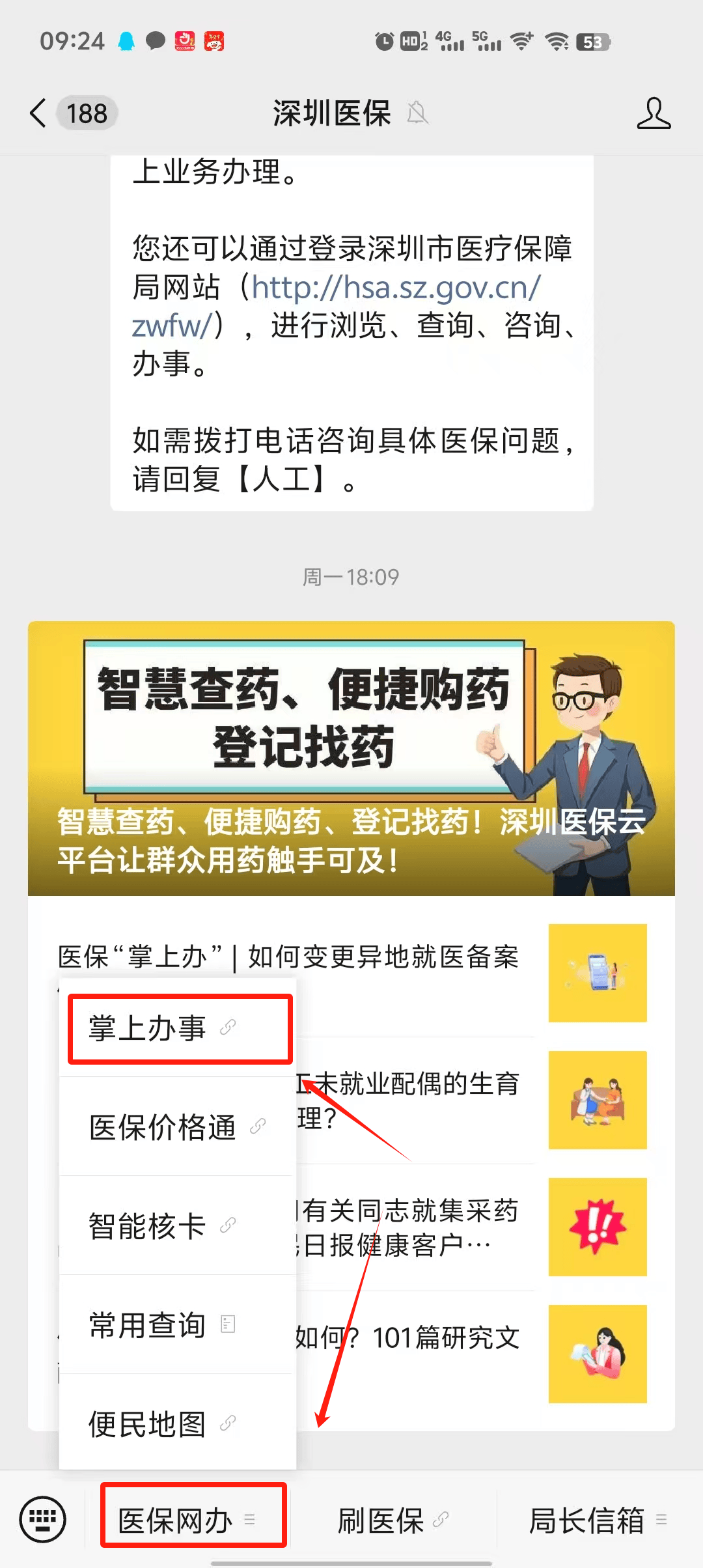Tap the yellow thumbnail with the exclamation mark
Viewport: 703px width, 1568px height.
[x=597, y=1227]
